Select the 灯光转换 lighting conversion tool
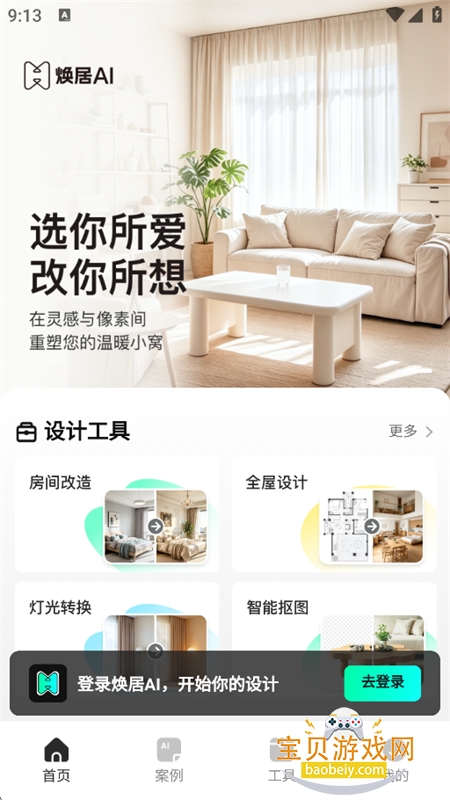450x800 pixels. pyautogui.click(x=117, y=616)
